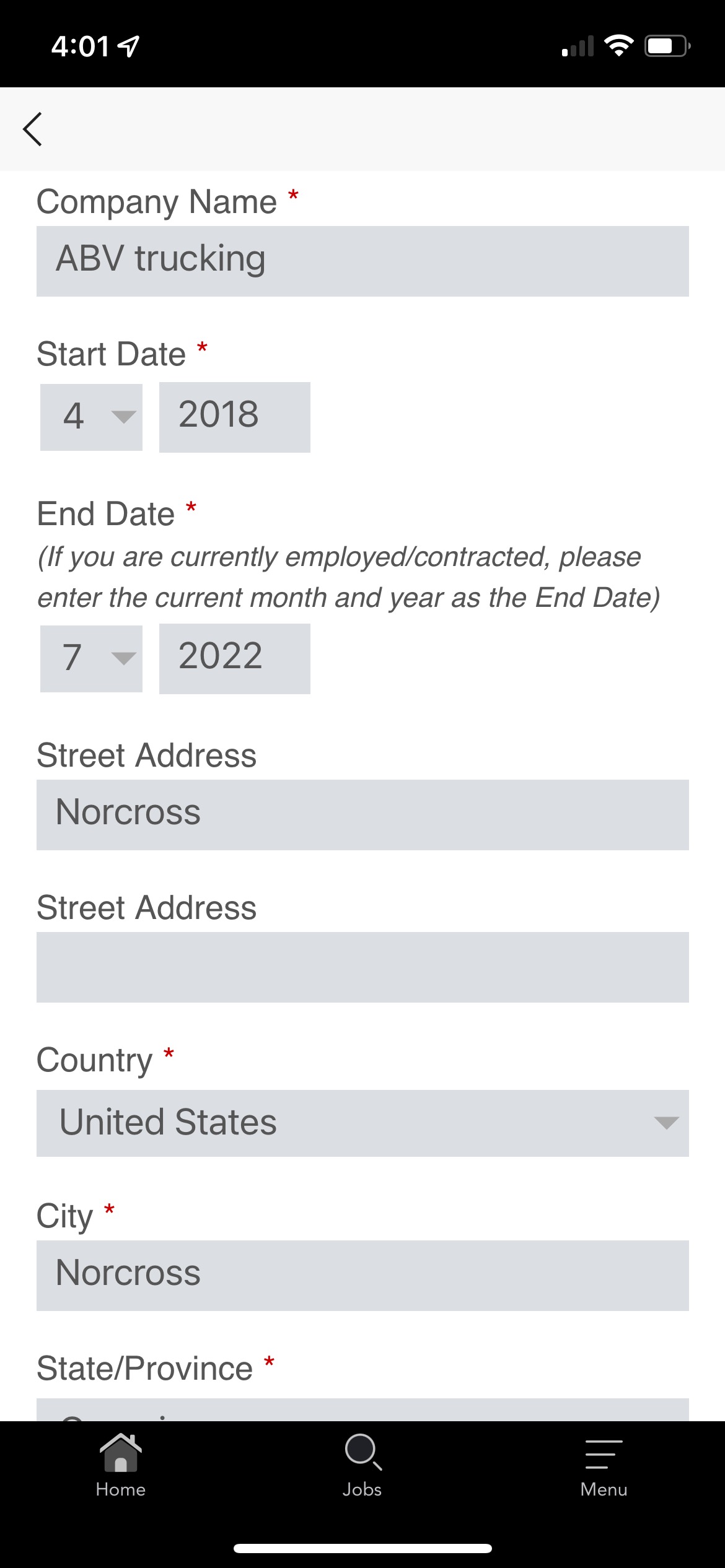Edit the first Street Address field
The width and height of the screenshot is (725, 1568).
point(362,814)
